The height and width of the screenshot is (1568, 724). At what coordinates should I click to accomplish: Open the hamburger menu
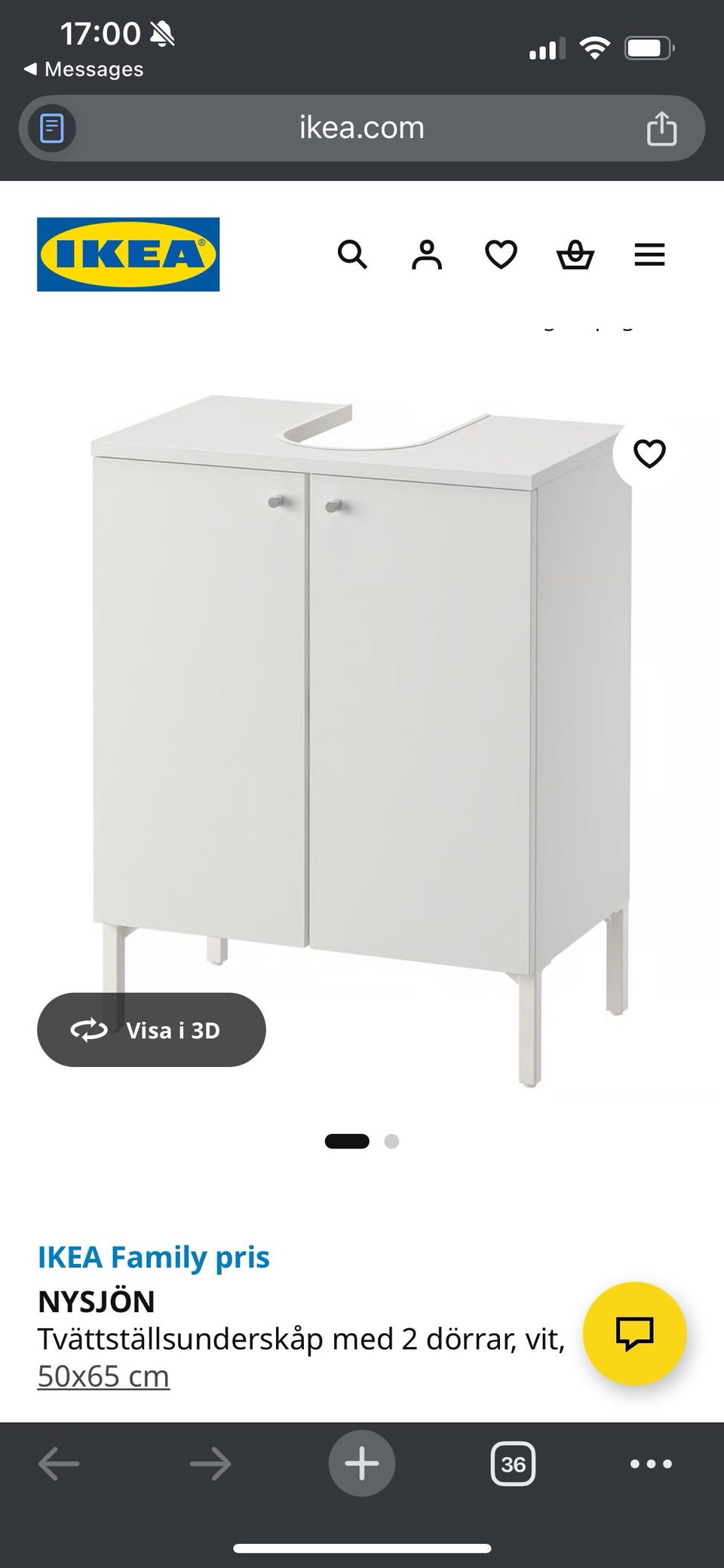coord(649,255)
